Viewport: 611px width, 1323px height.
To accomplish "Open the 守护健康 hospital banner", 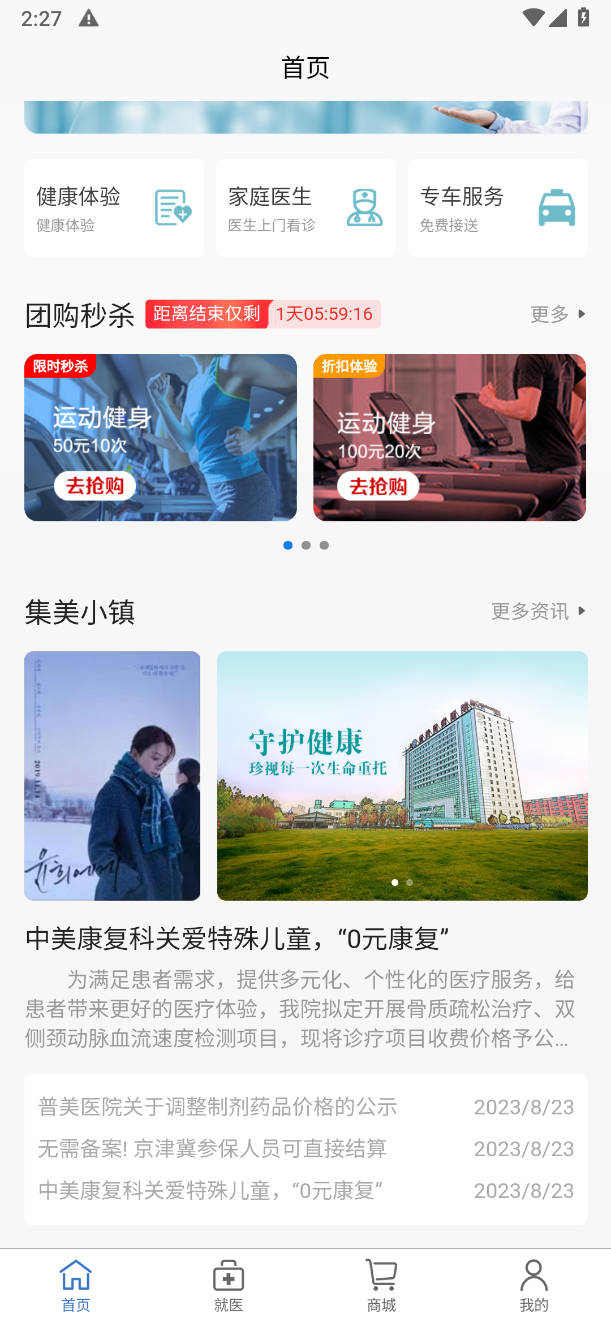I will pyautogui.click(x=402, y=776).
